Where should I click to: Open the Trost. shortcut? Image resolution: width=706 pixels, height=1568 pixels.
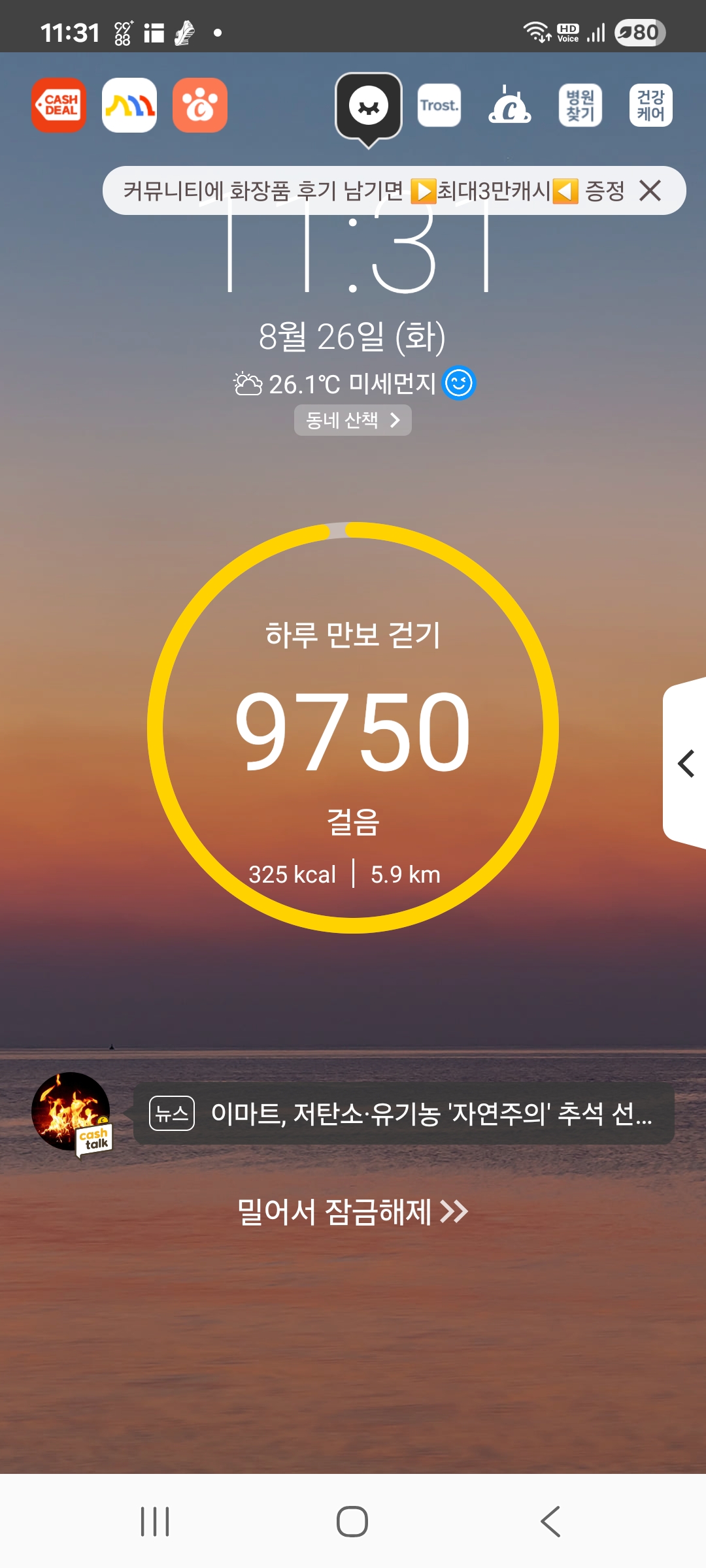pyautogui.click(x=439, y=105)
